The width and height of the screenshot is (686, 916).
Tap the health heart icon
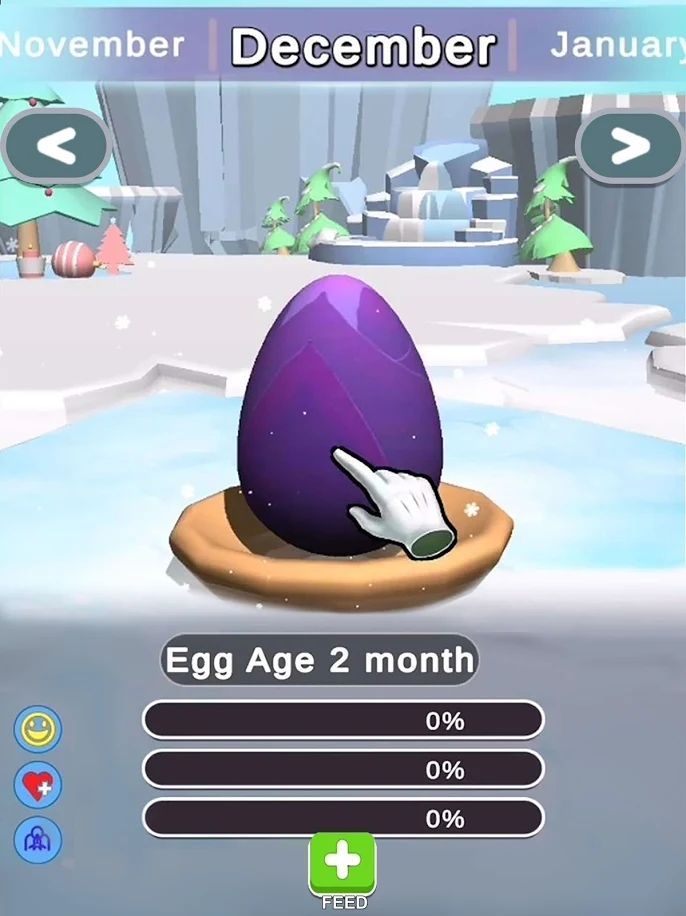38,786
